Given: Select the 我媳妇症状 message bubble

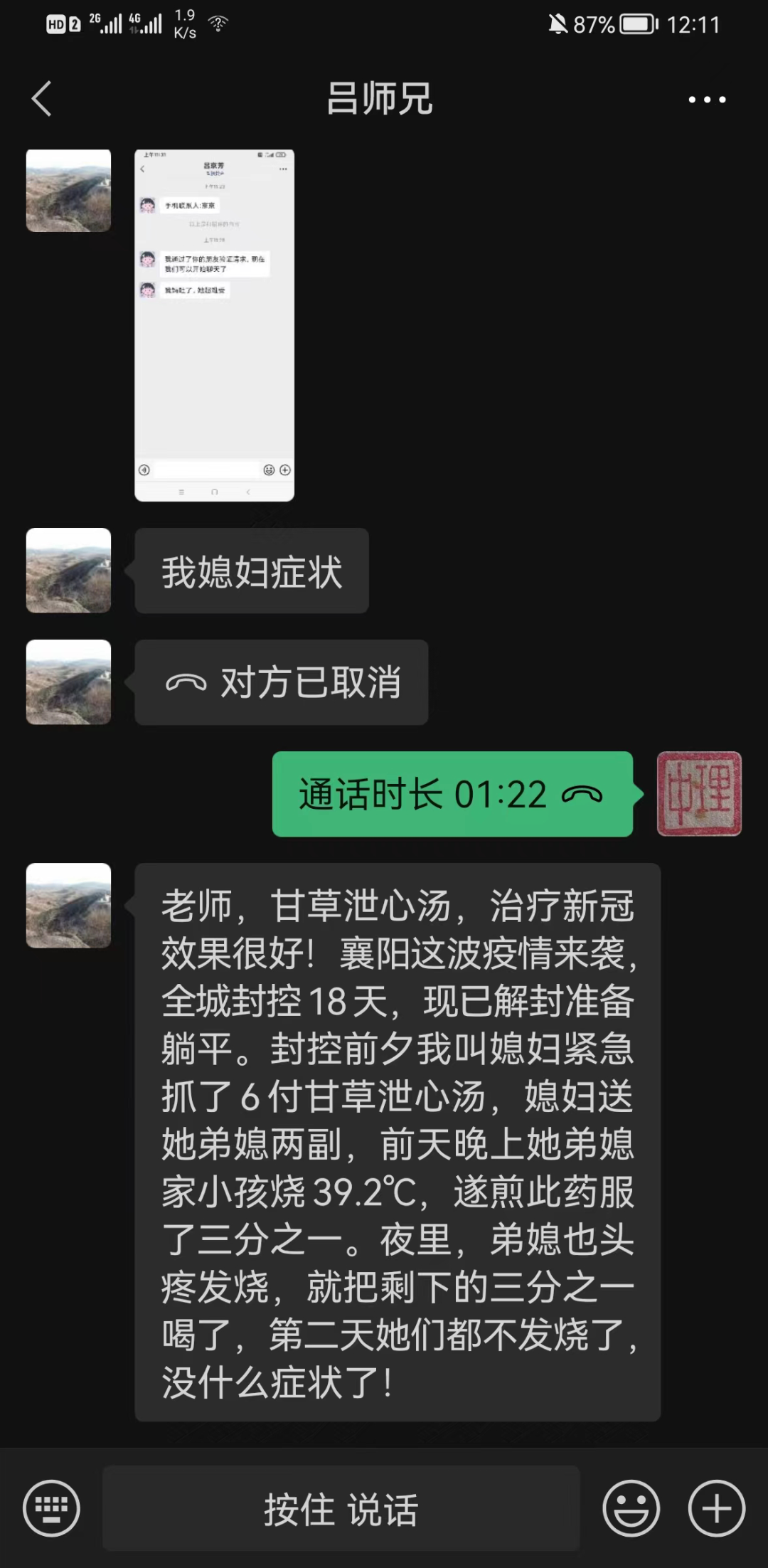Looking at the screenshot, I should click(252, 570).
